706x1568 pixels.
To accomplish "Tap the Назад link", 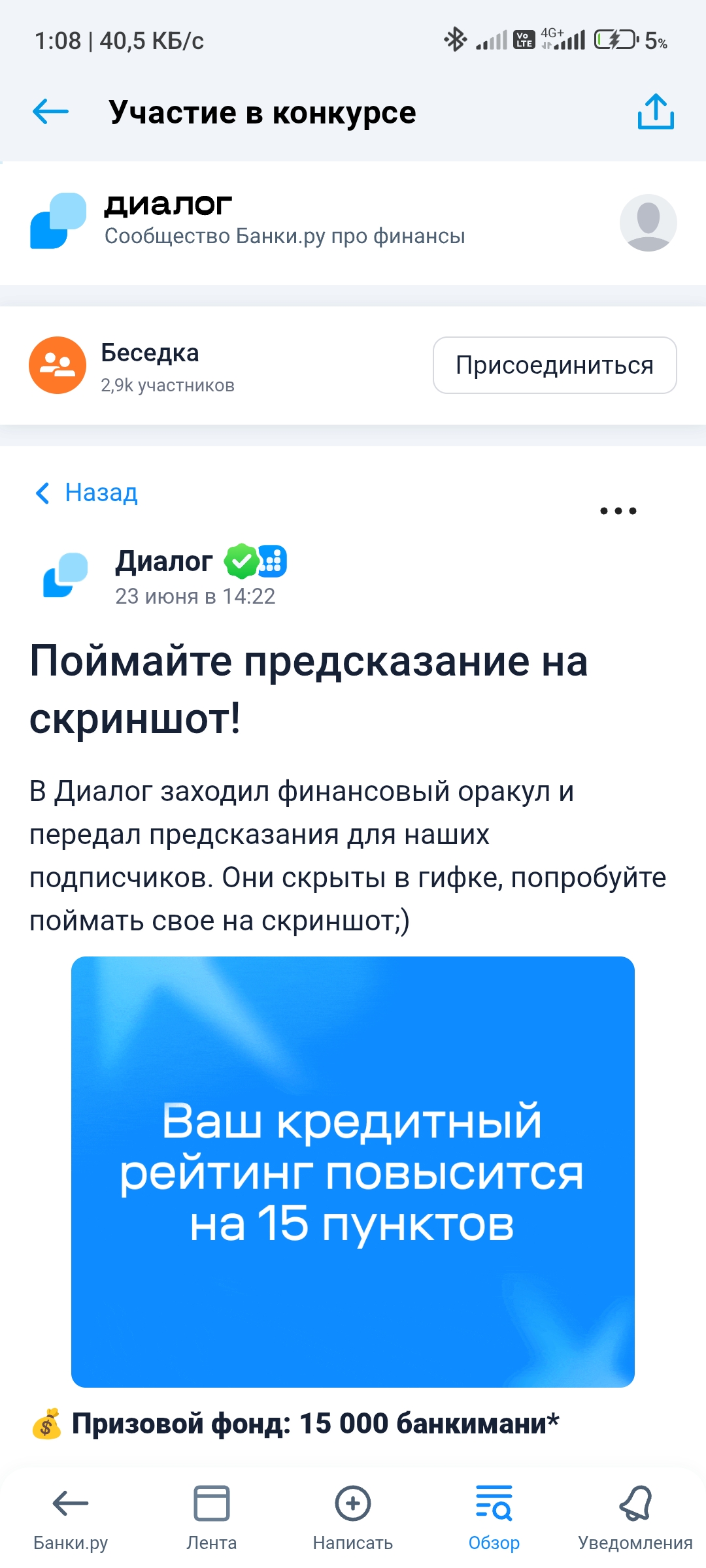I will coord(86,493).
